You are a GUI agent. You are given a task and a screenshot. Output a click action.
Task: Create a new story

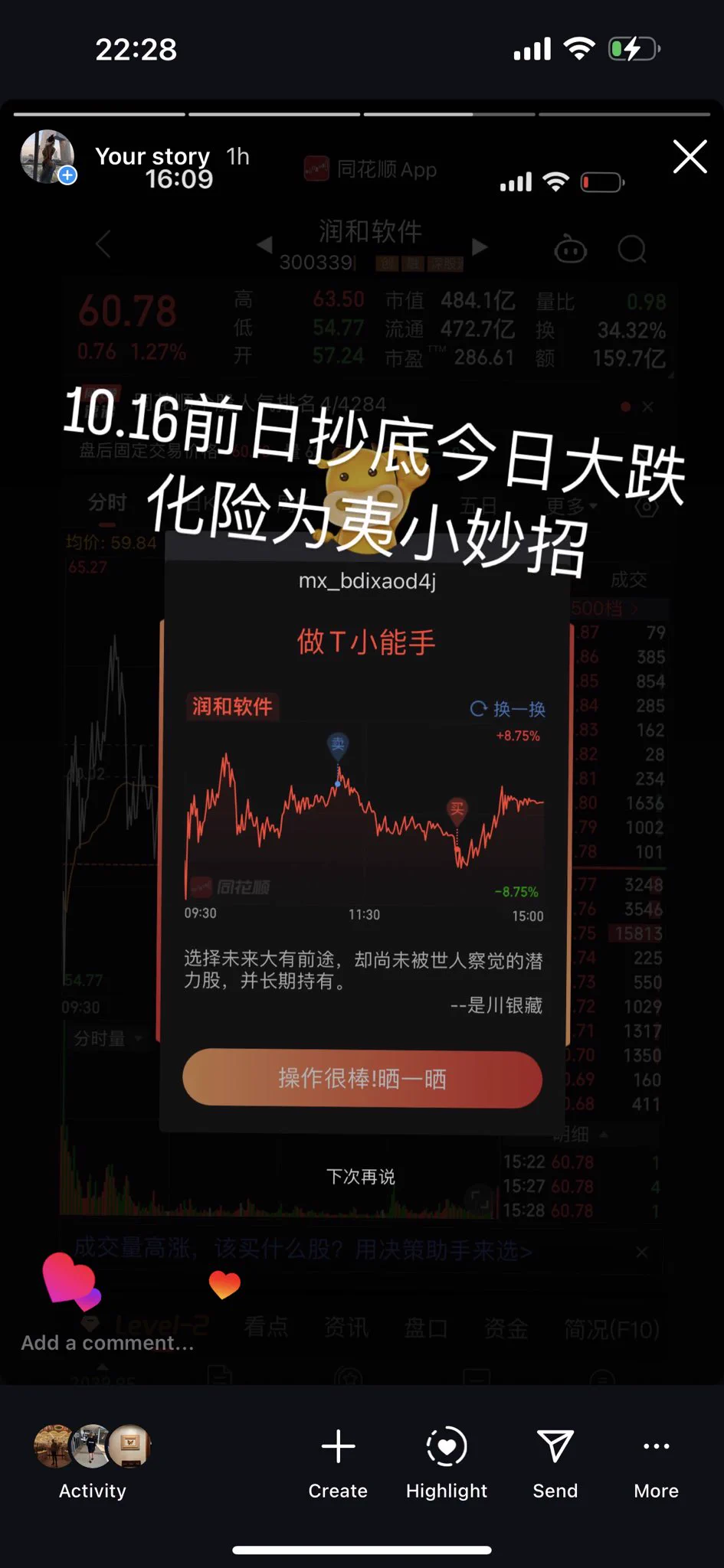[338, 1461]
